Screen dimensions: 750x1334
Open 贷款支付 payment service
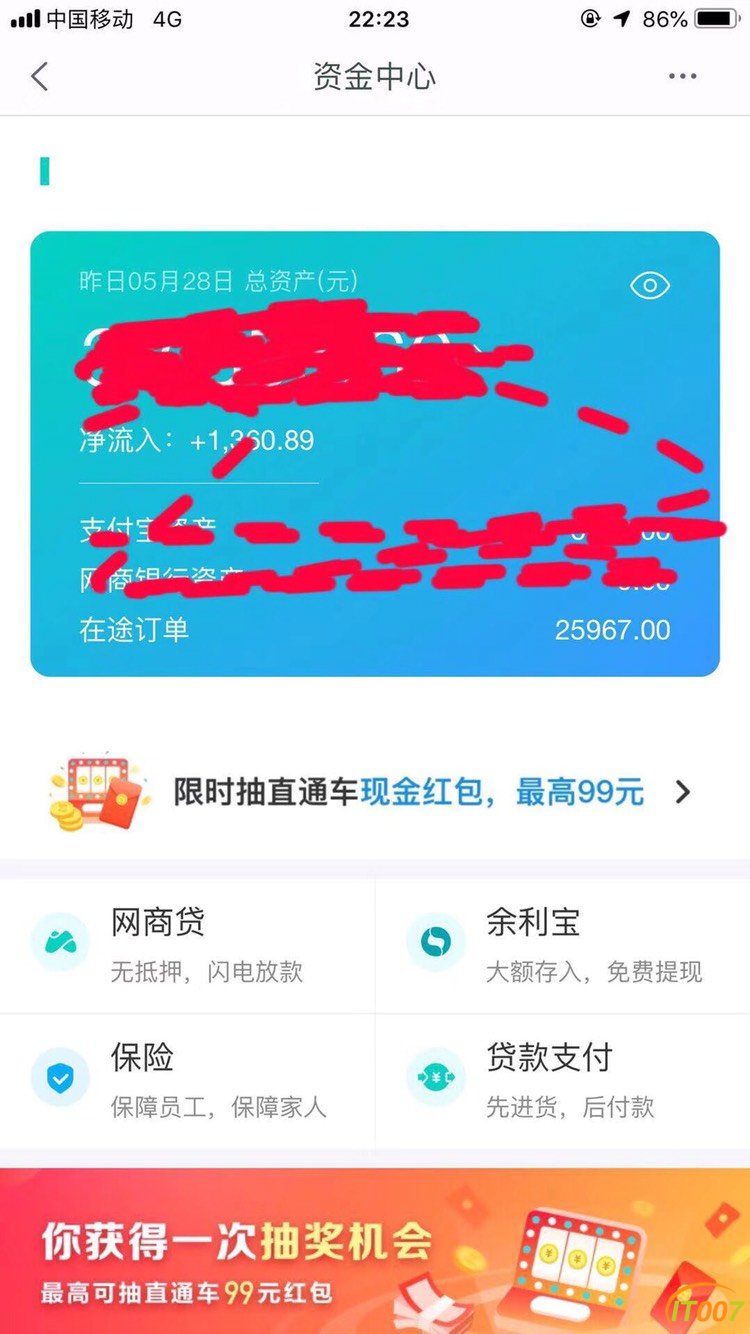click(562, 1080)
